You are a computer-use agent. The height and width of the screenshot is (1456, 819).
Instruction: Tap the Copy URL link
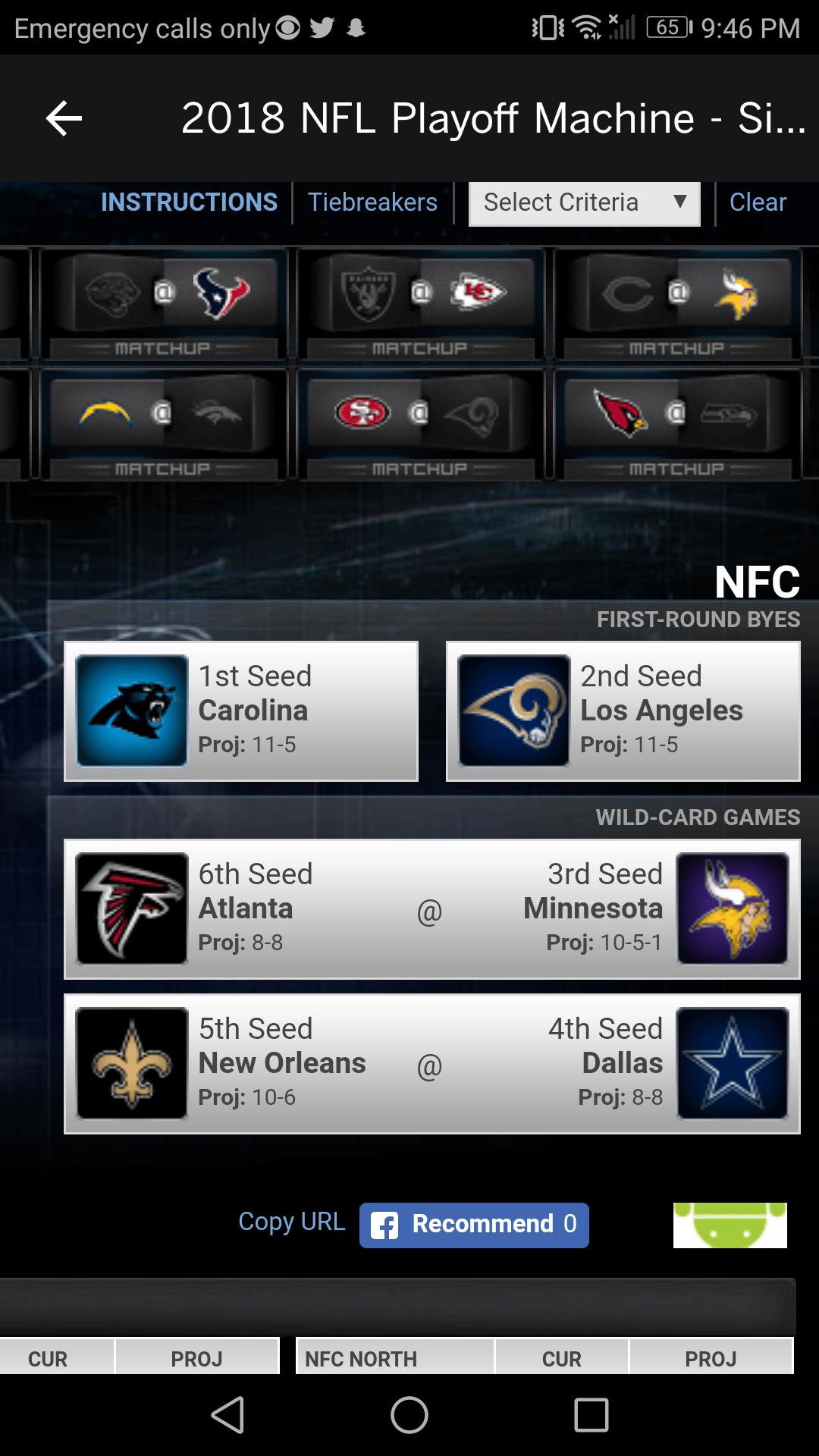[291, 1222]
